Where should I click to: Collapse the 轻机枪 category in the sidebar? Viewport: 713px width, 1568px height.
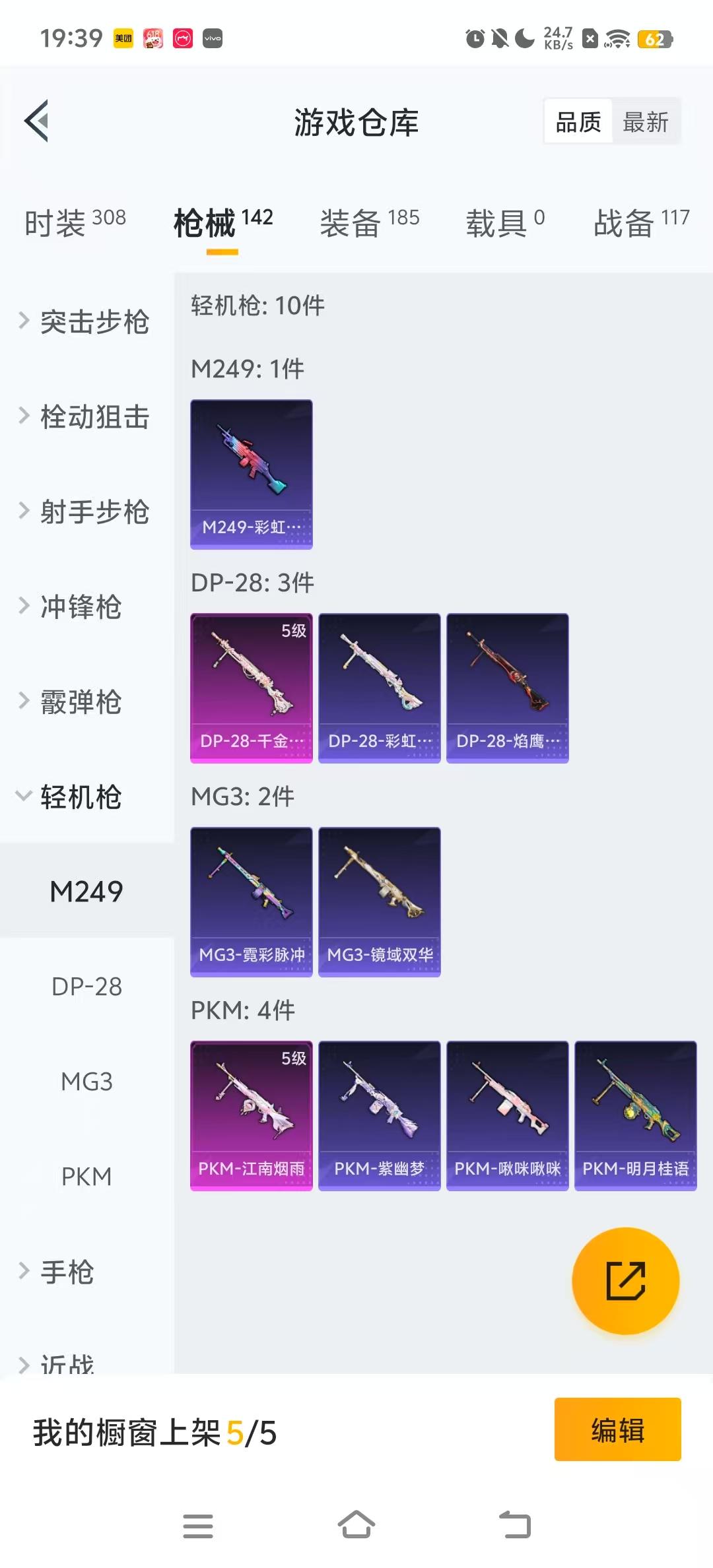79,798
